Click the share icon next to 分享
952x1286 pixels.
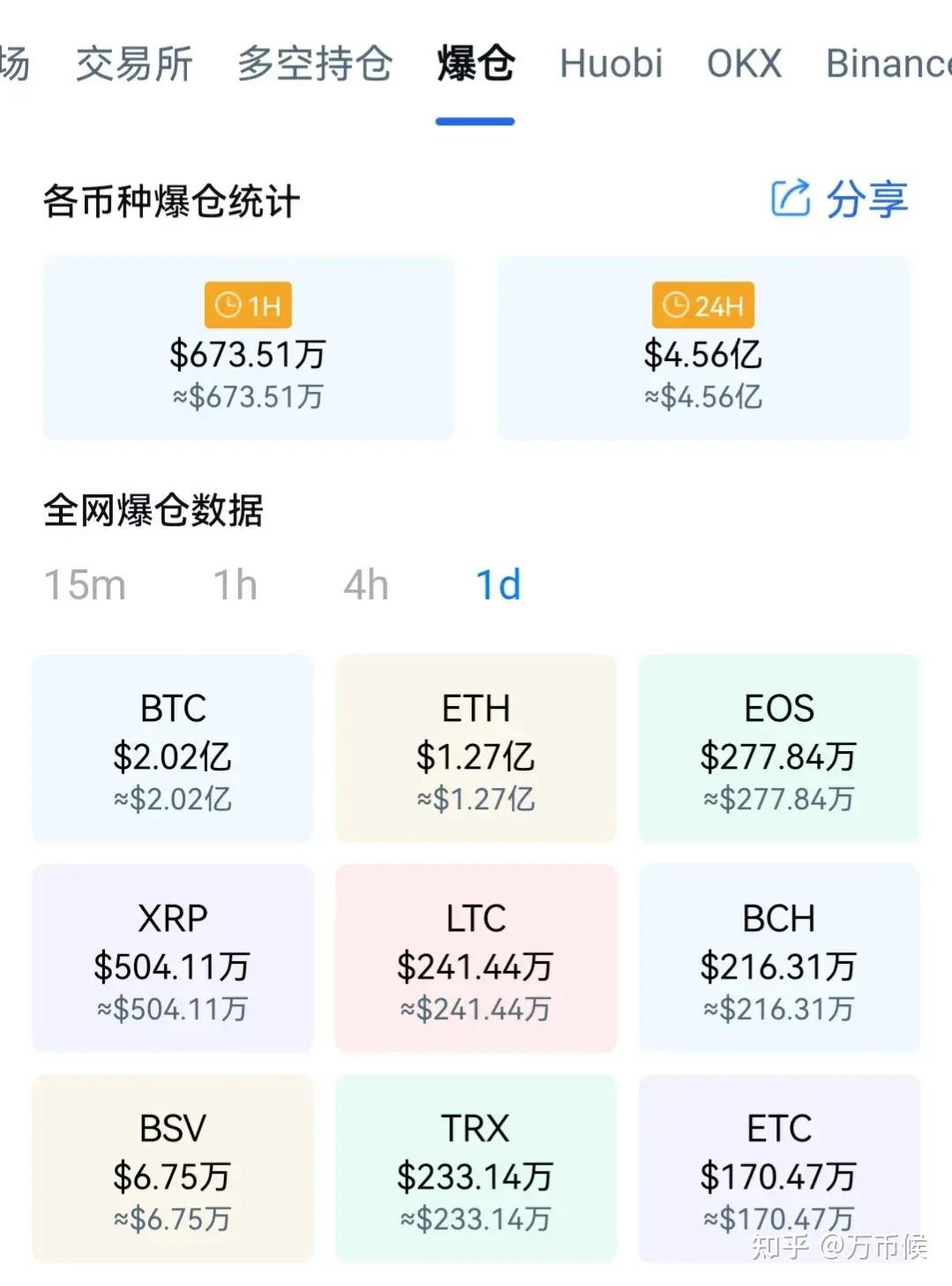pyautogui.click(x=790, y=199)
